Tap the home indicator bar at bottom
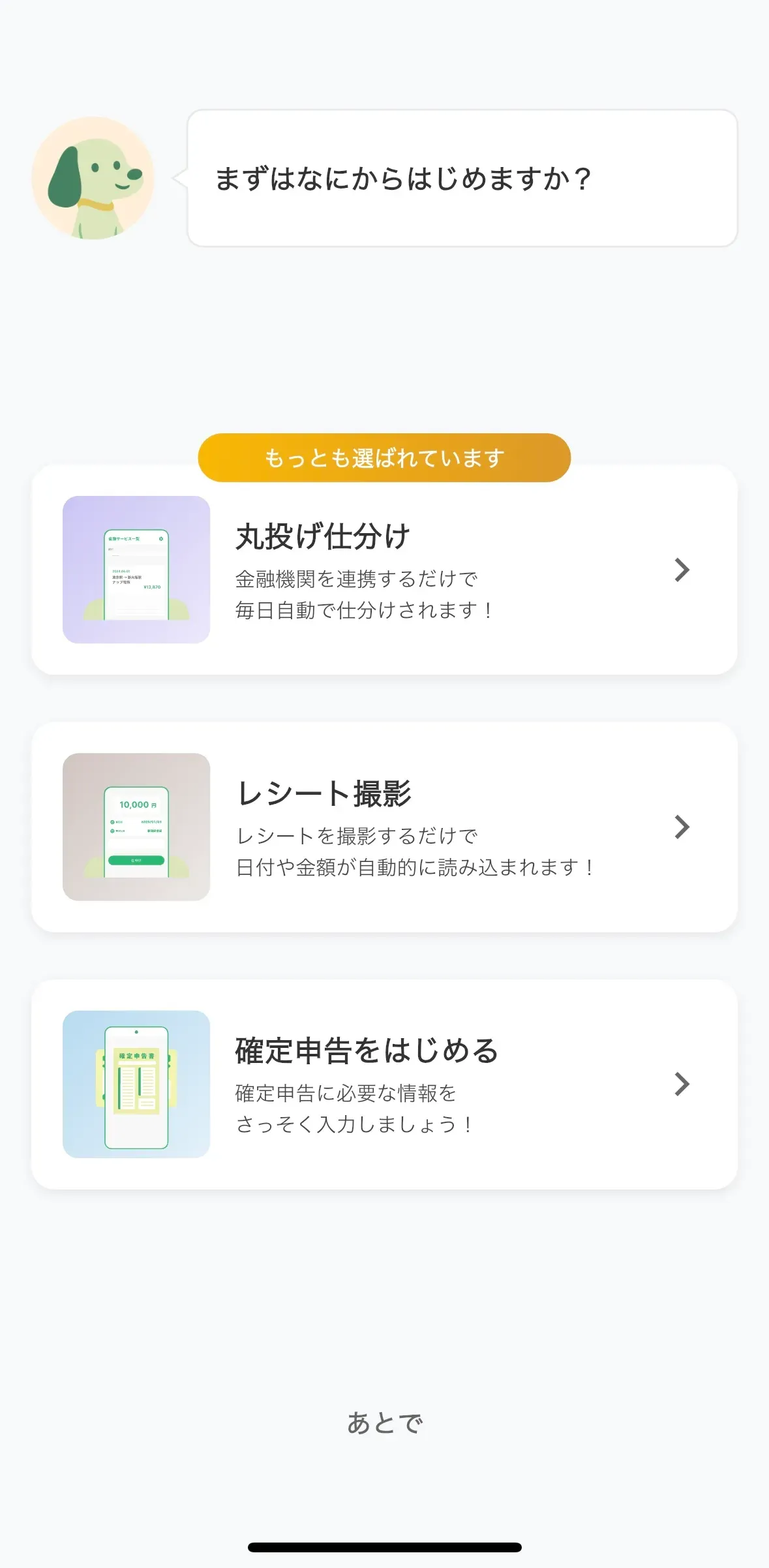The width and height of the screenshot is (769, 1568). point(384,1547)
